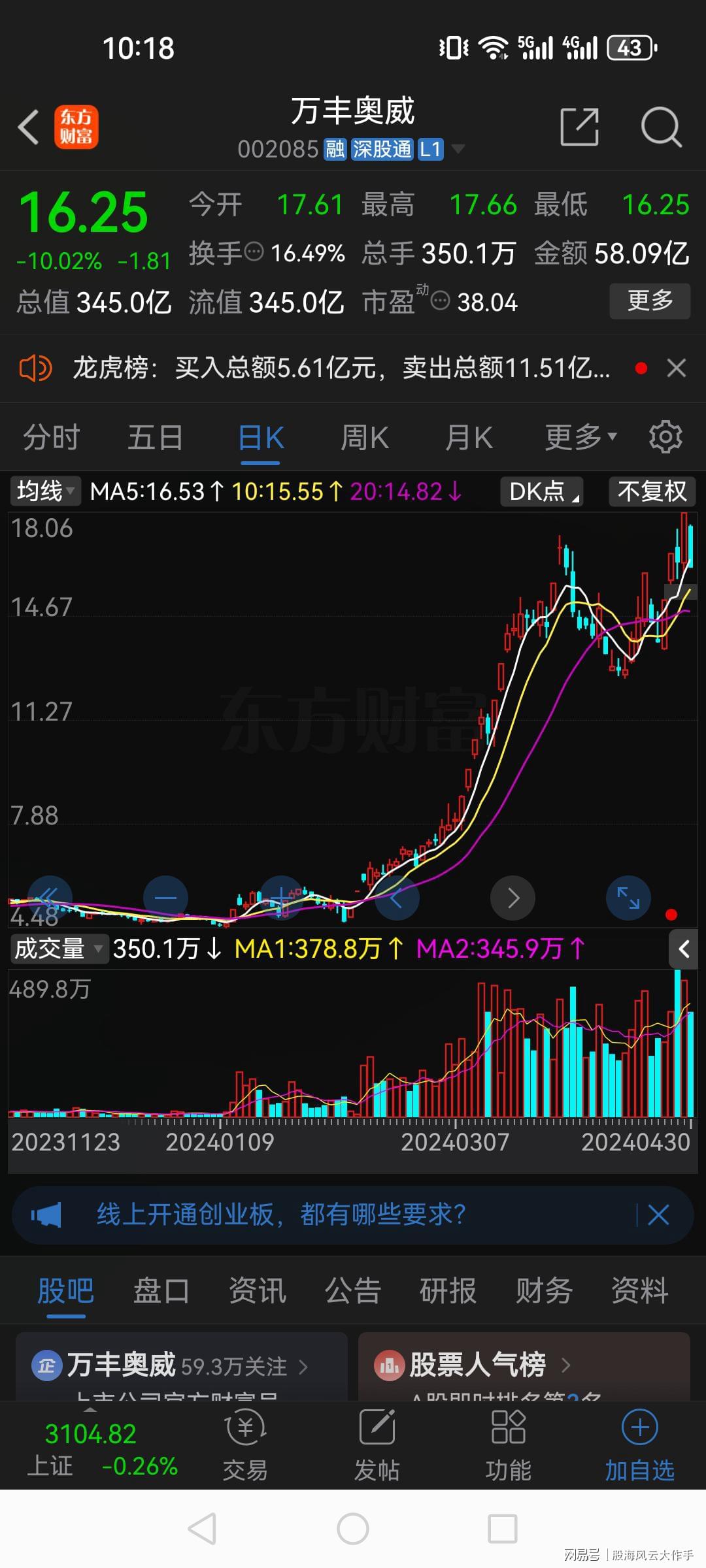Screen dimensions: 706x1568
Task: Share this stock page
Action: 579,127
